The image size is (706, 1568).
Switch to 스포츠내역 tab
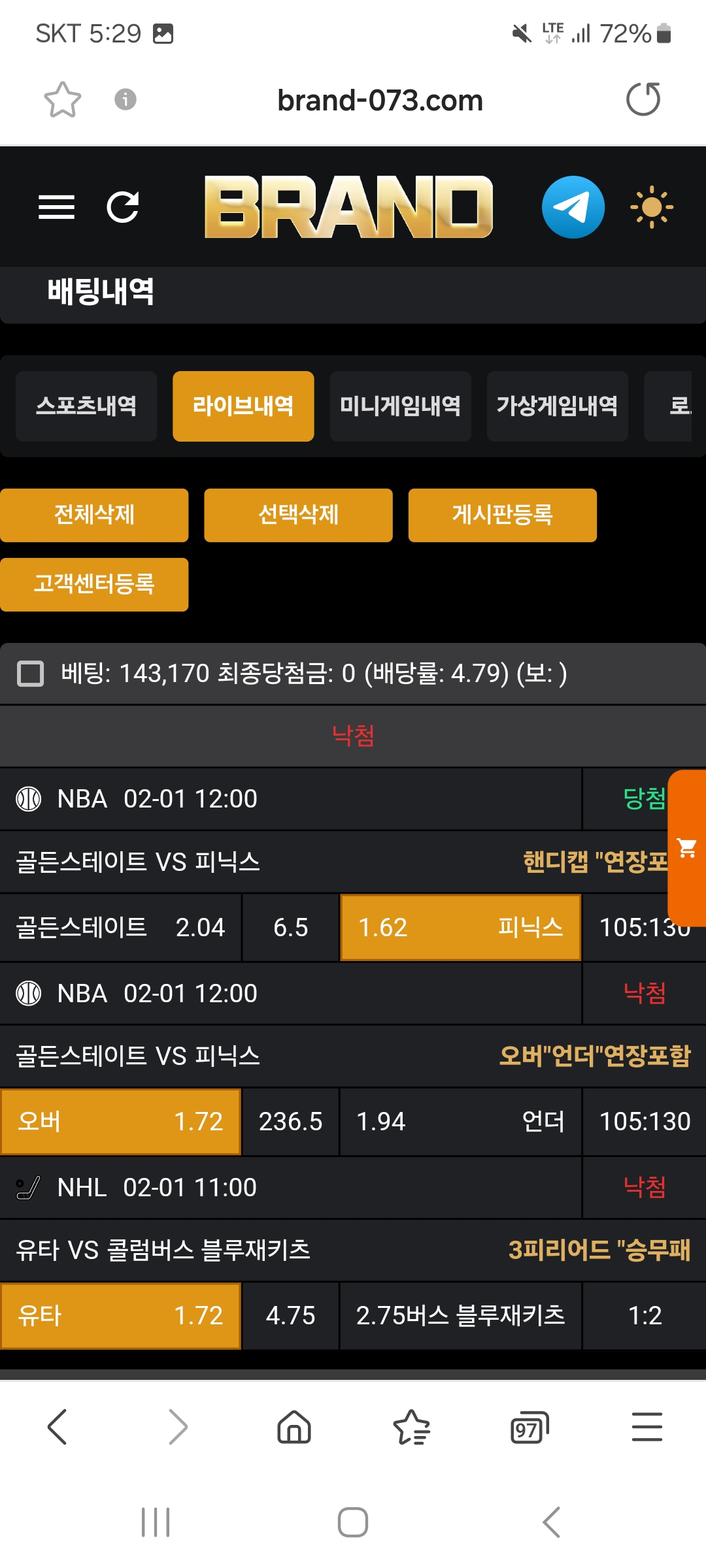[x=86, y=406]
